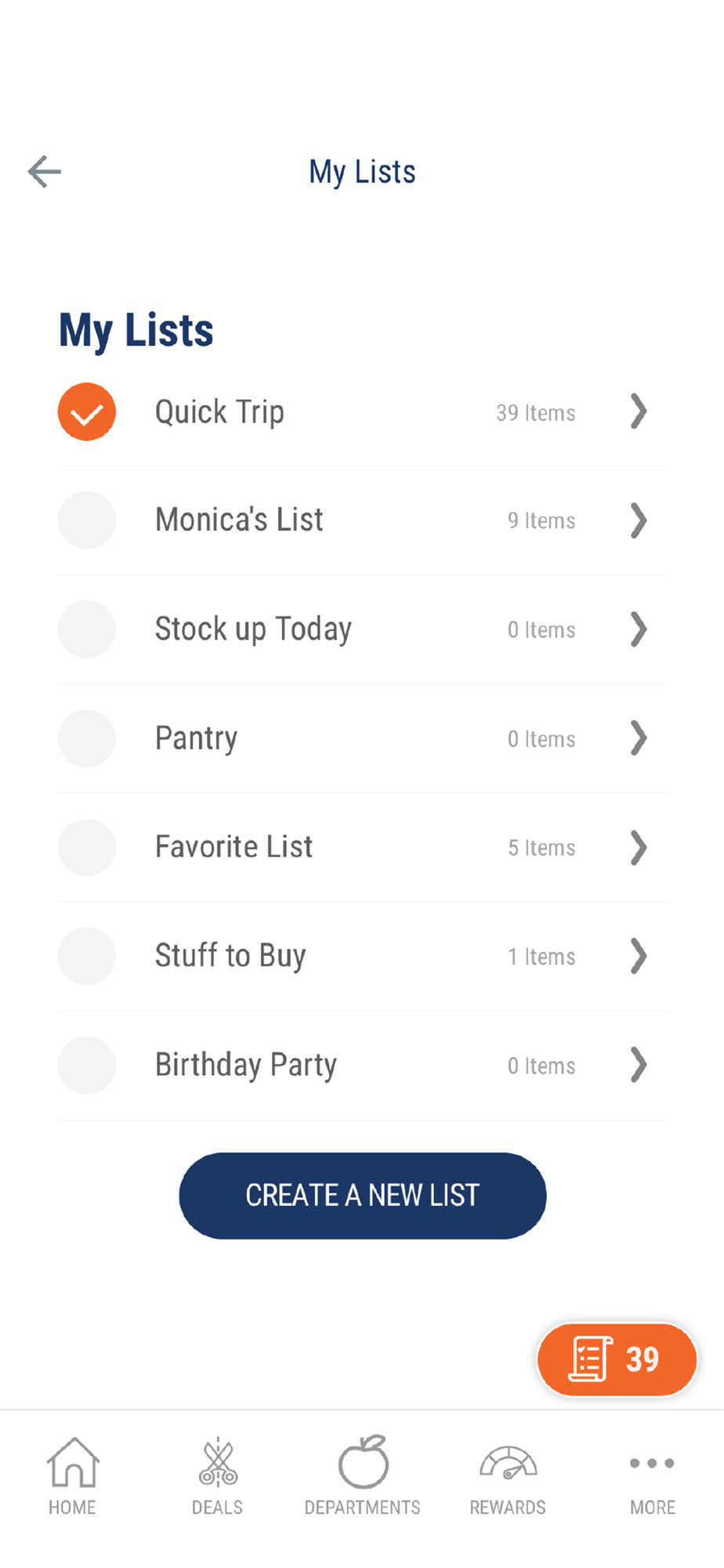Select Monica's List radio circle

[x=87, y=521]
